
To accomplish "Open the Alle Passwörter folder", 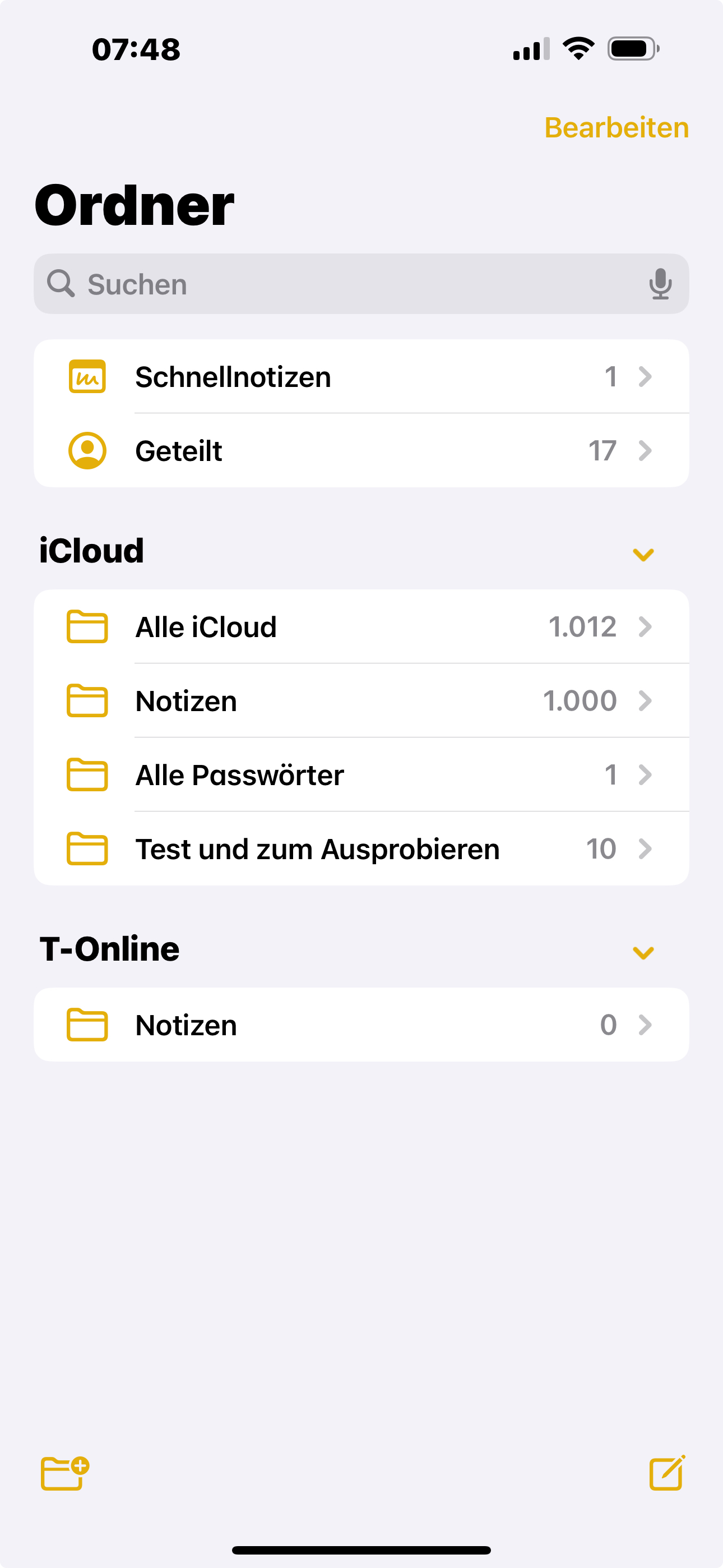I will [x=361, y=775].
